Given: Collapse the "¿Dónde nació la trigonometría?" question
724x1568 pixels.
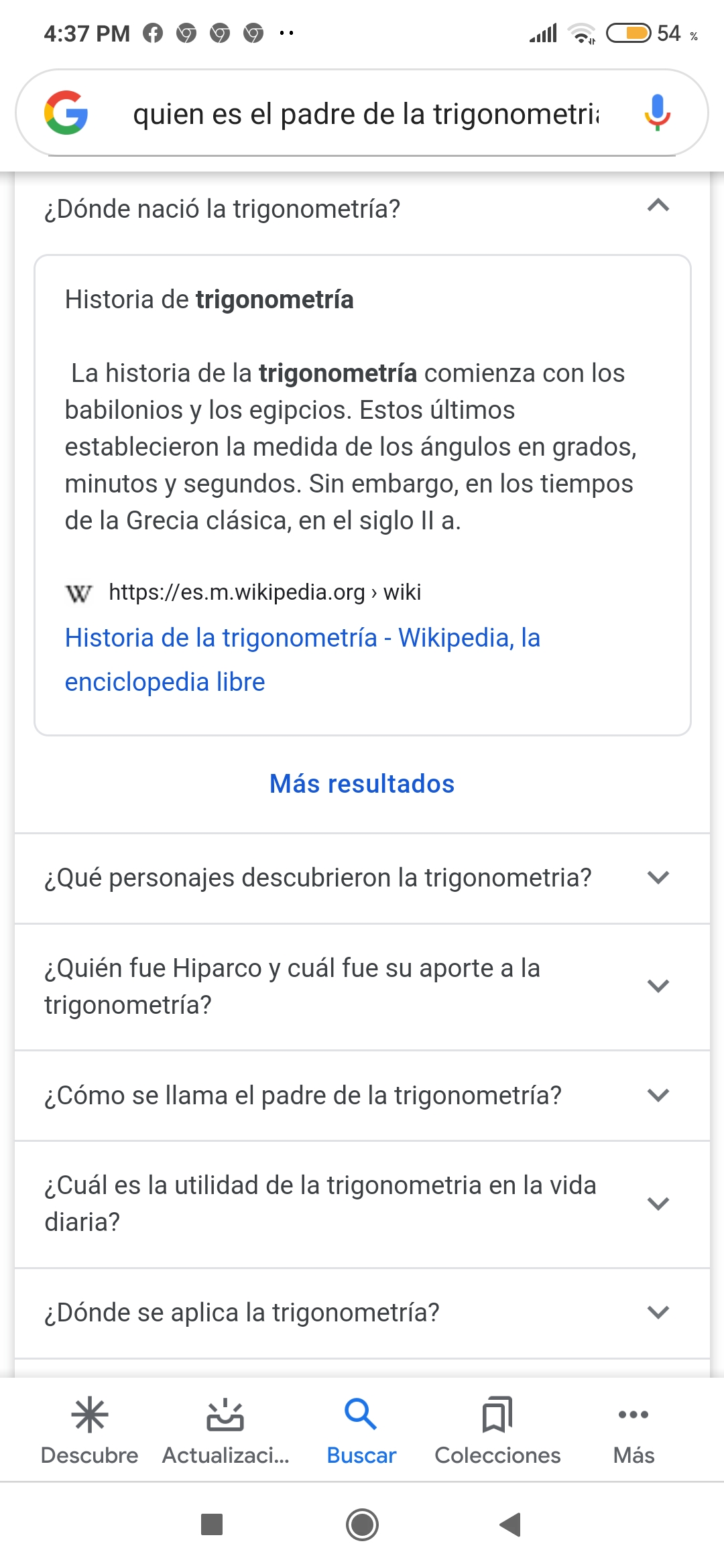Looking at the screenshot, I should [658, 207].
